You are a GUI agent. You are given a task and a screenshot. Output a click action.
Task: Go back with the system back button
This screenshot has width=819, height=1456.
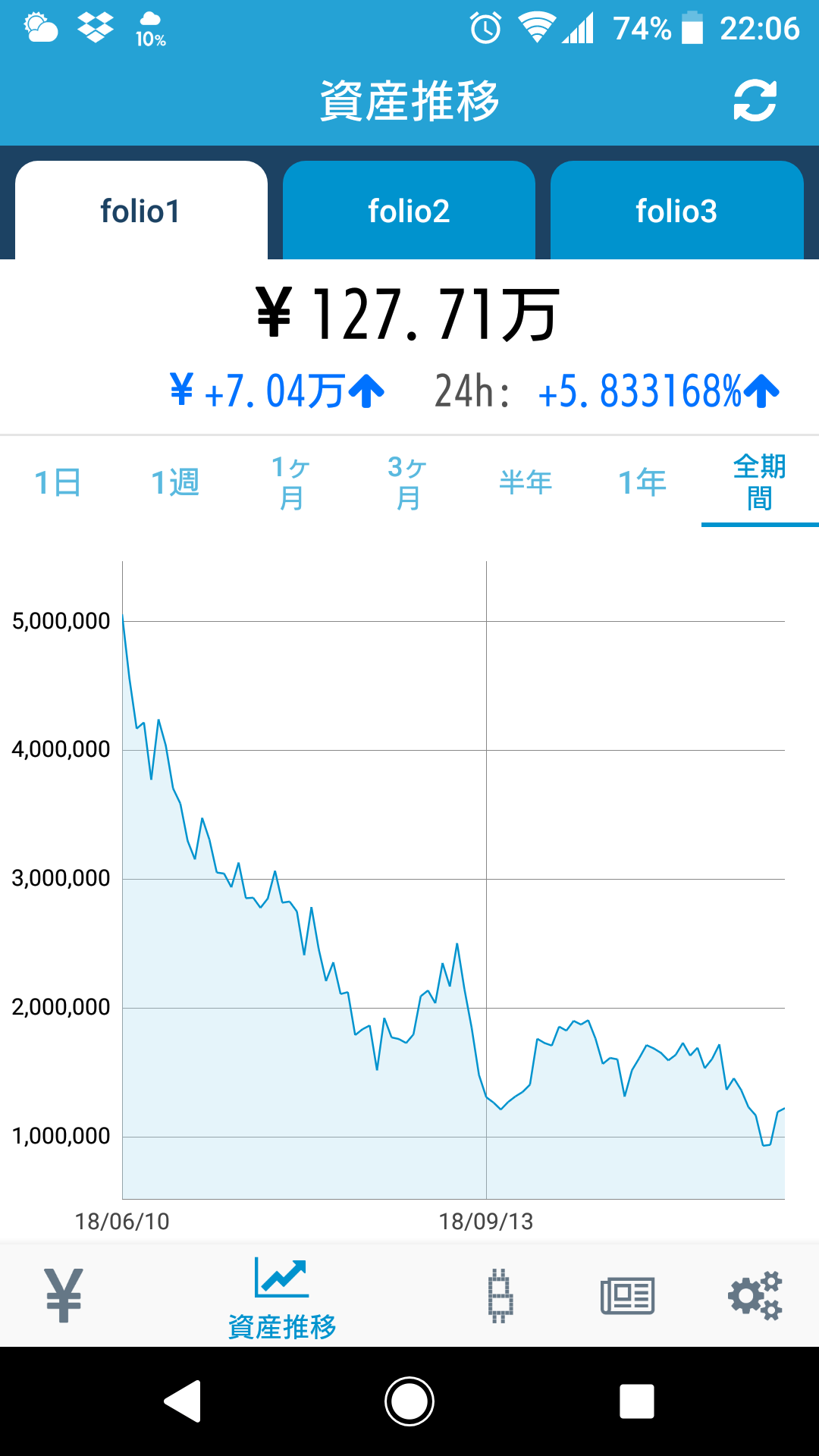183,1401
